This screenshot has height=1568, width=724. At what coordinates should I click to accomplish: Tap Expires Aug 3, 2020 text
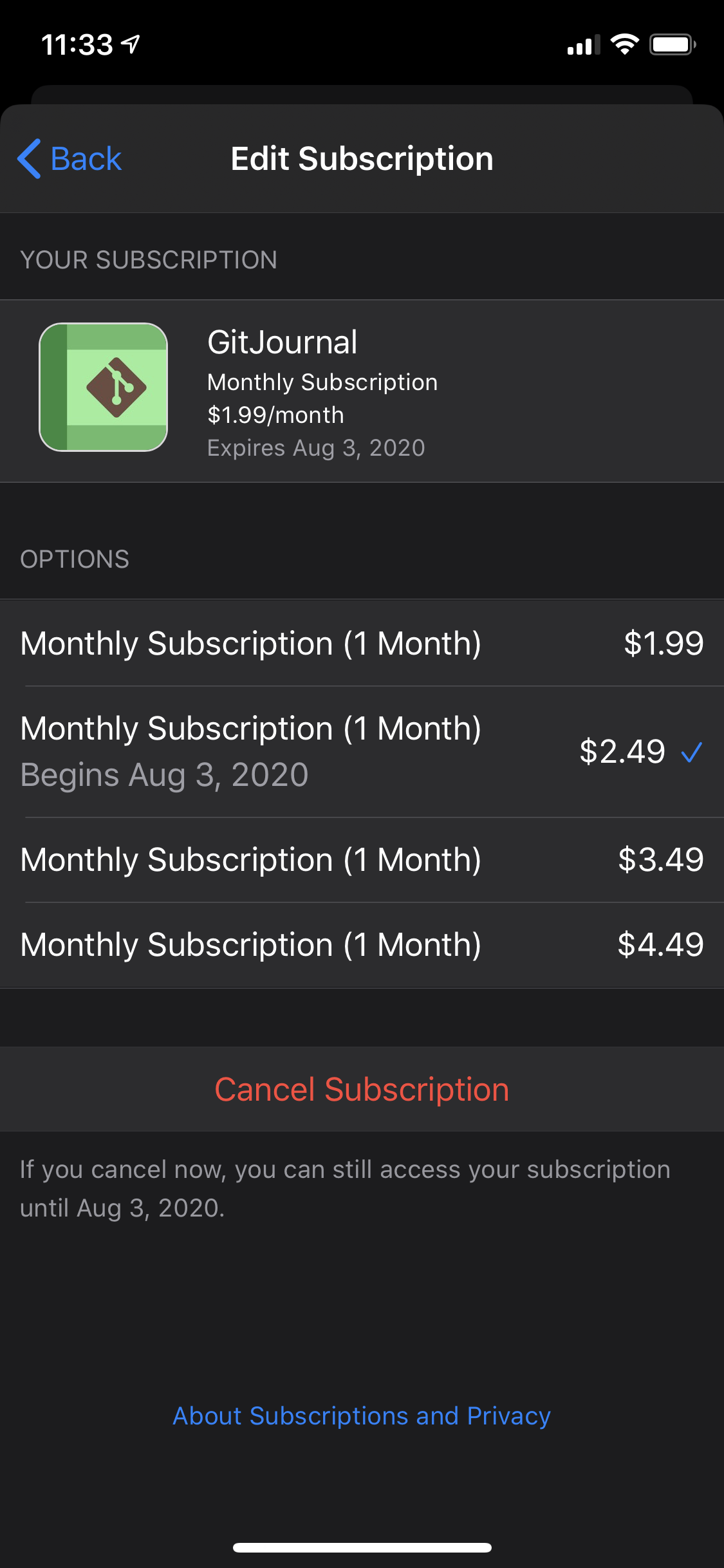316,447
